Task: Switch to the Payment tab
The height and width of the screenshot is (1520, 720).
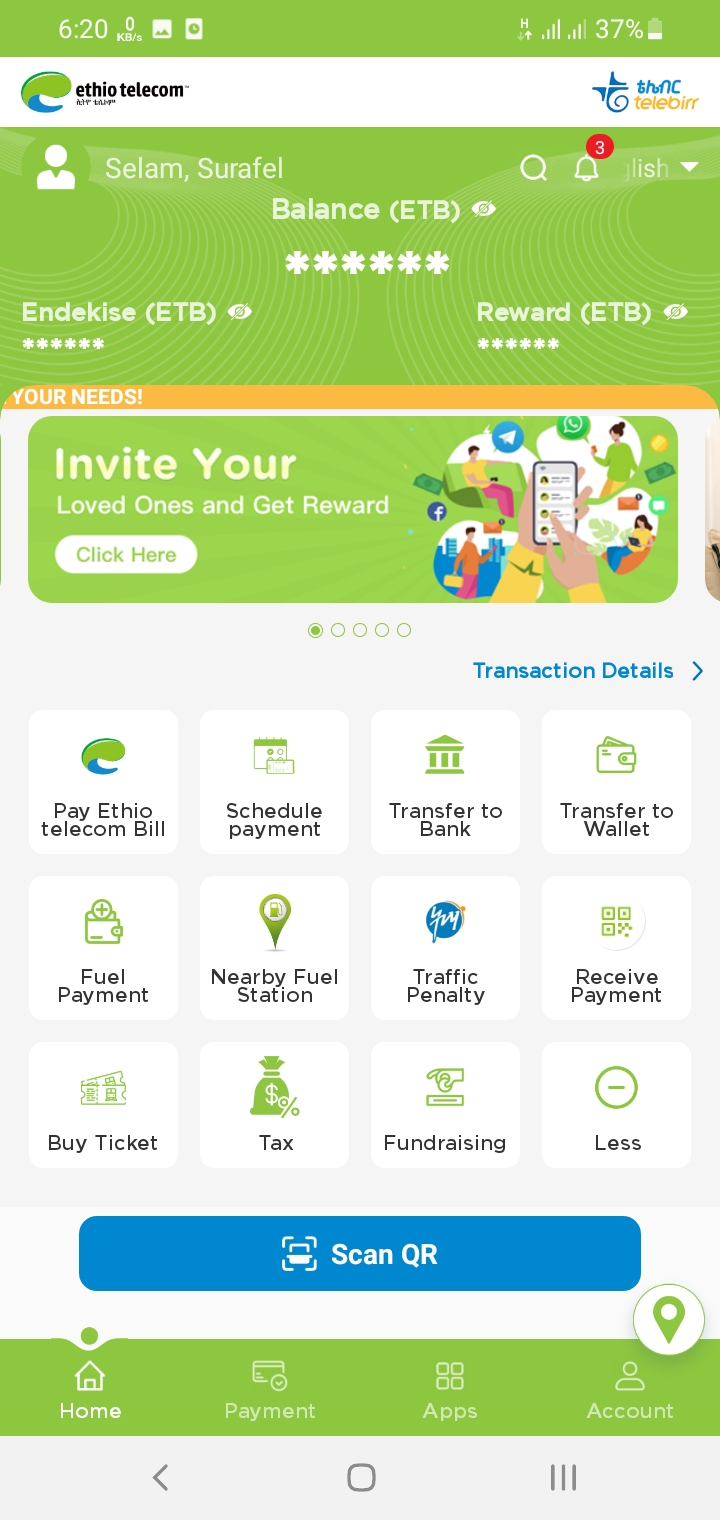Action: click(x=270, y=1390)
